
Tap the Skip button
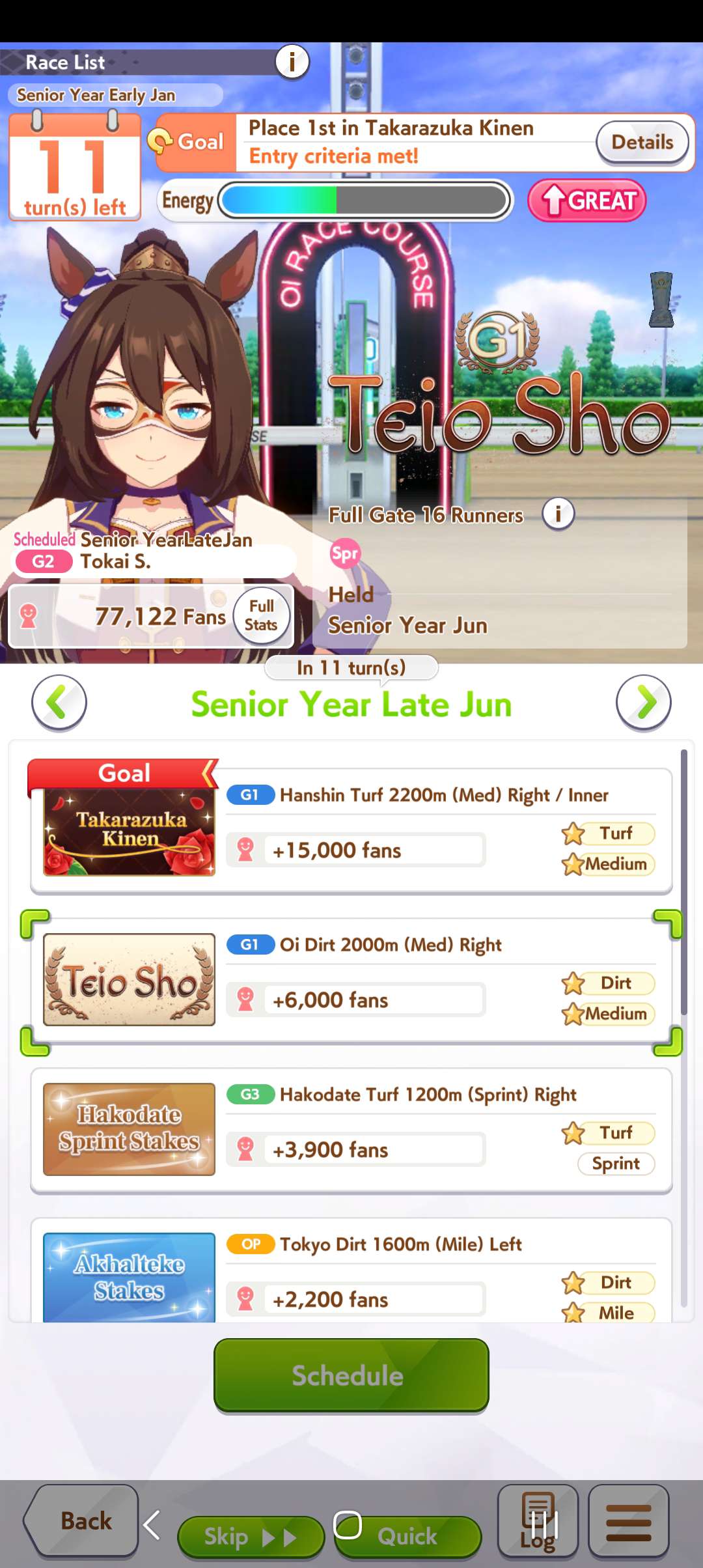tap(250, 1537)
